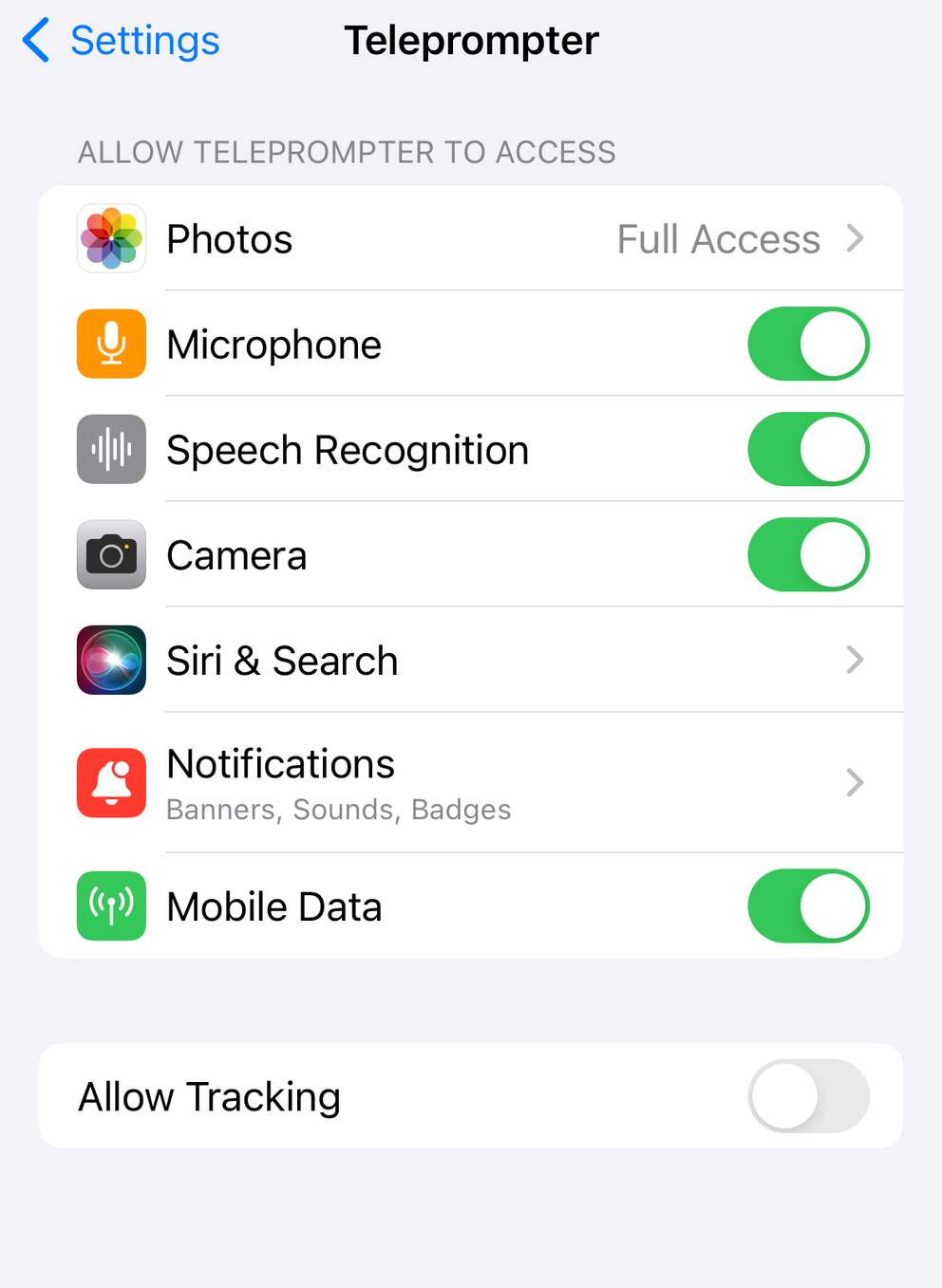Click the green Mobile Data antenna icon
The height and width of the screenshot is (1288, 942).
point(111,905)
